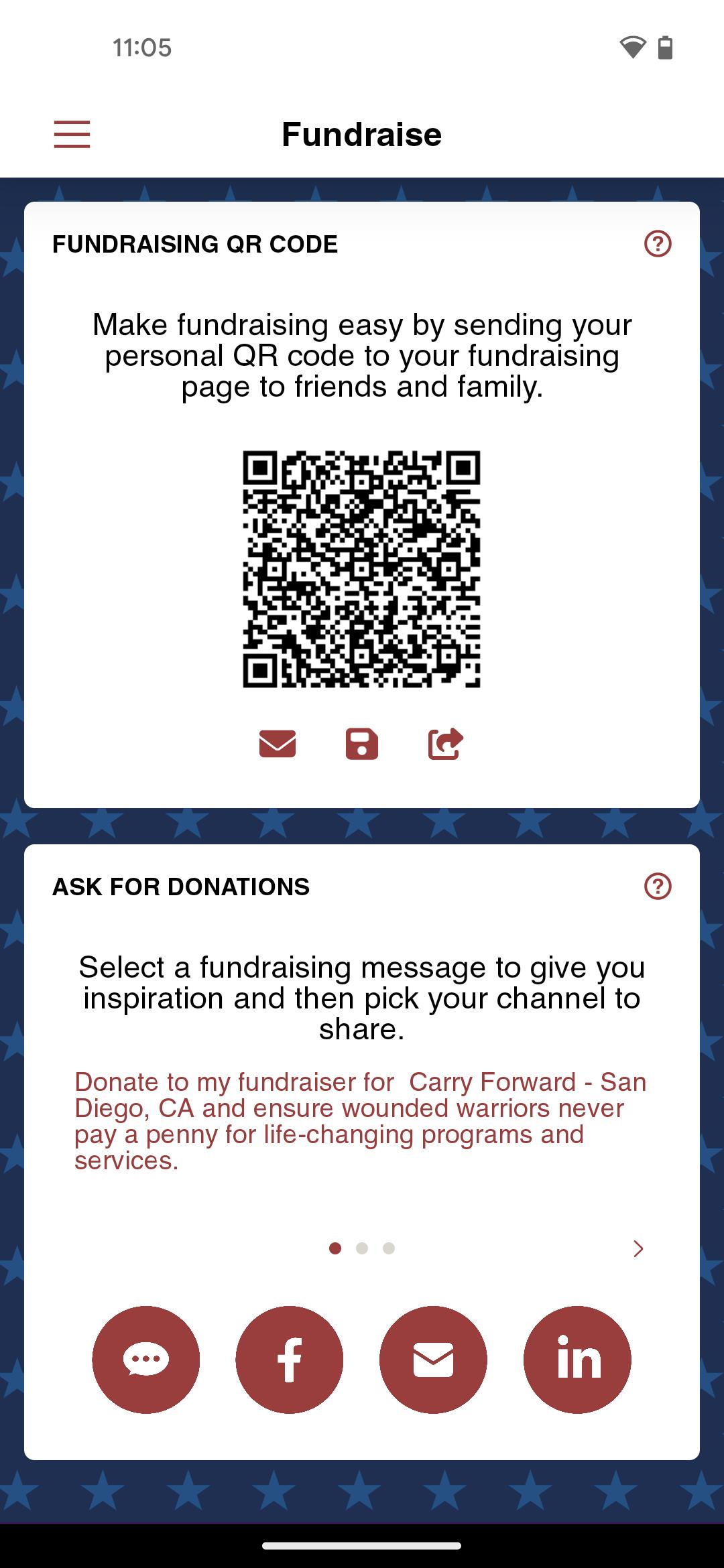The image size is (724, 1568).
Task: Open help for Ask for Donations
Action: (x=658, y=886)
